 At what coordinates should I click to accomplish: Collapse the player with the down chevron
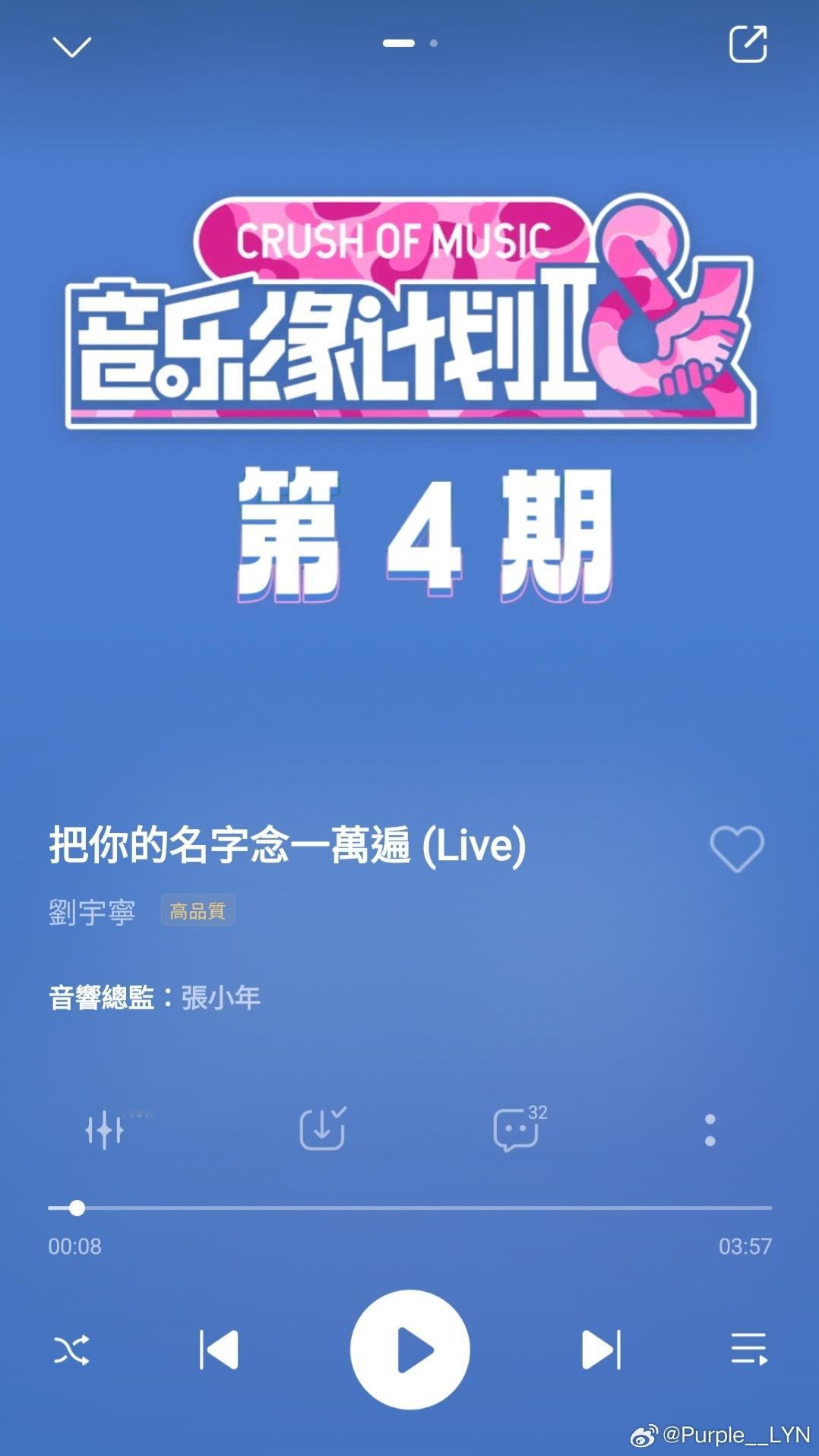tap(72, 46)
